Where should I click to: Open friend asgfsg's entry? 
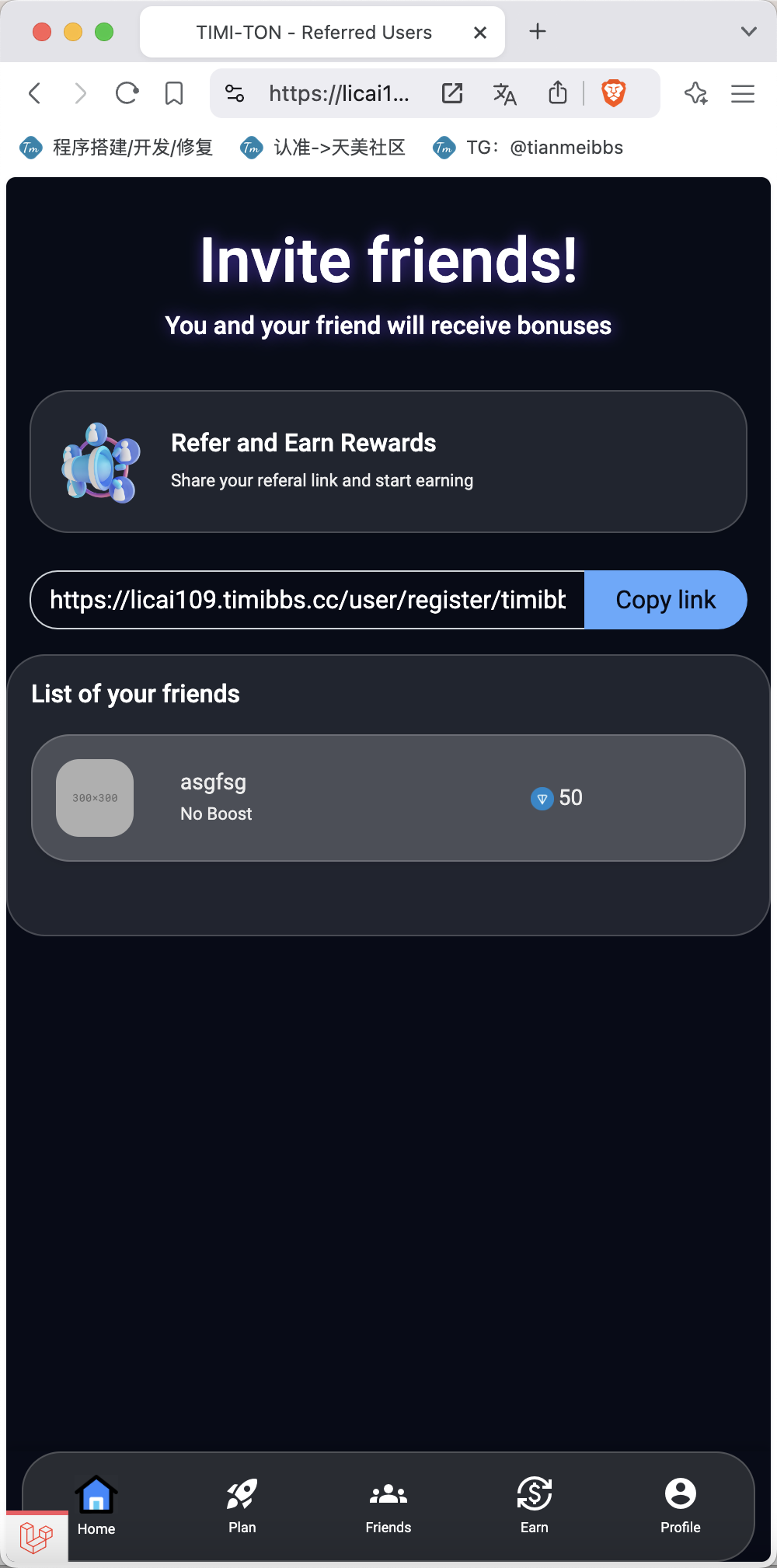tap(388, 798)
